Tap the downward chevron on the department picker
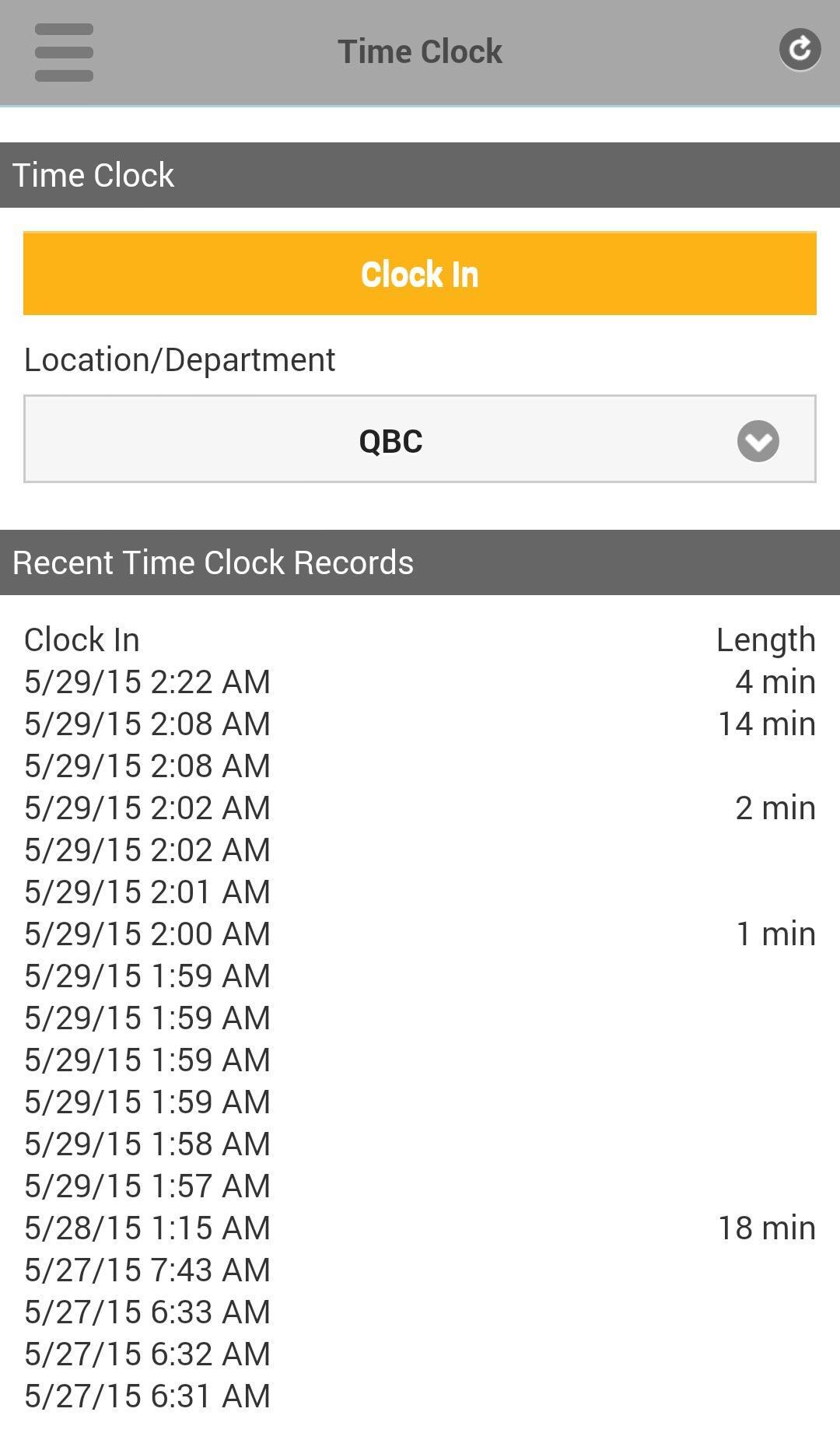 (758, 440)
